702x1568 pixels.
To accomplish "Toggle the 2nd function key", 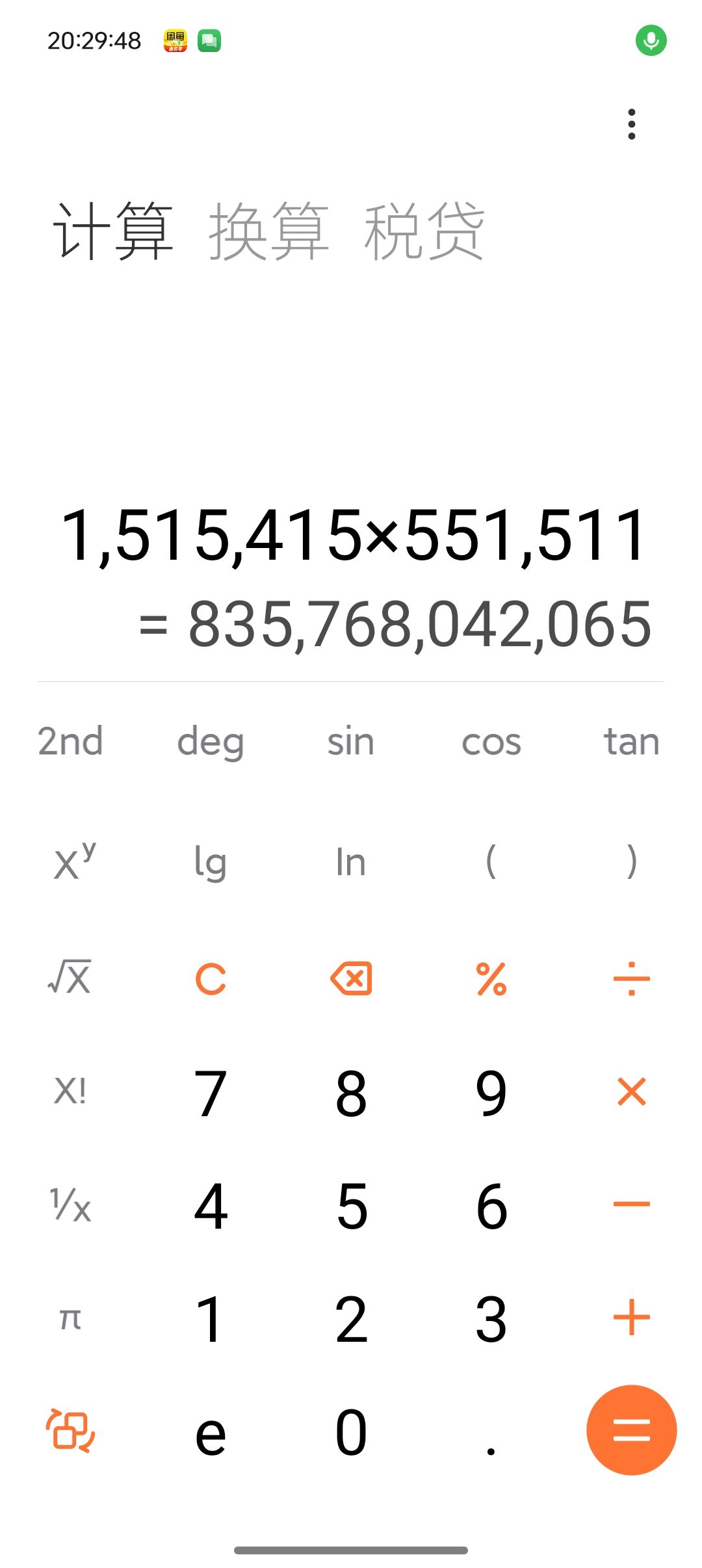I will click(70, 741).
